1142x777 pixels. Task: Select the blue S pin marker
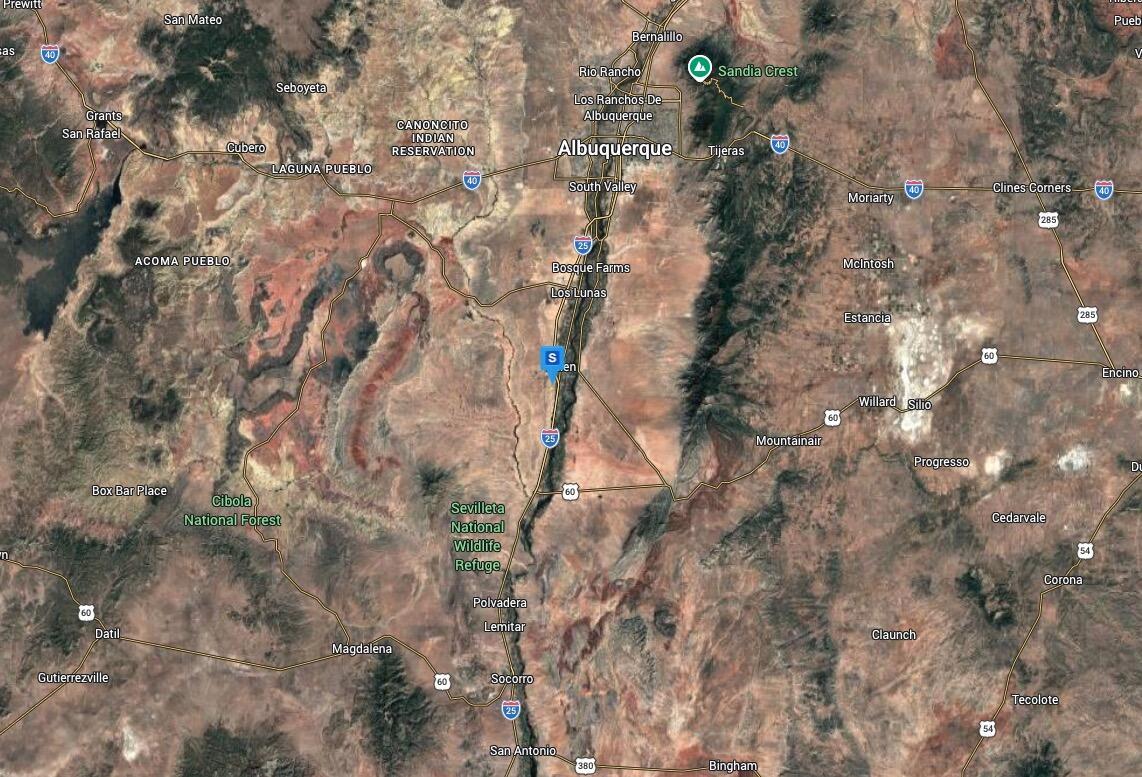pyautogui.click(x=551, y=359)
